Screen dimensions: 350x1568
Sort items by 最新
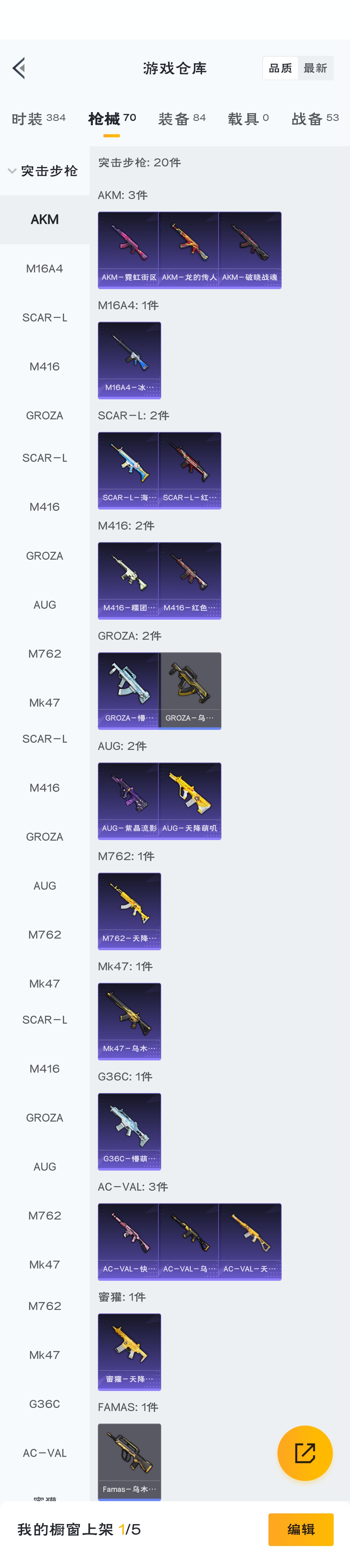(x=316, y=68)
